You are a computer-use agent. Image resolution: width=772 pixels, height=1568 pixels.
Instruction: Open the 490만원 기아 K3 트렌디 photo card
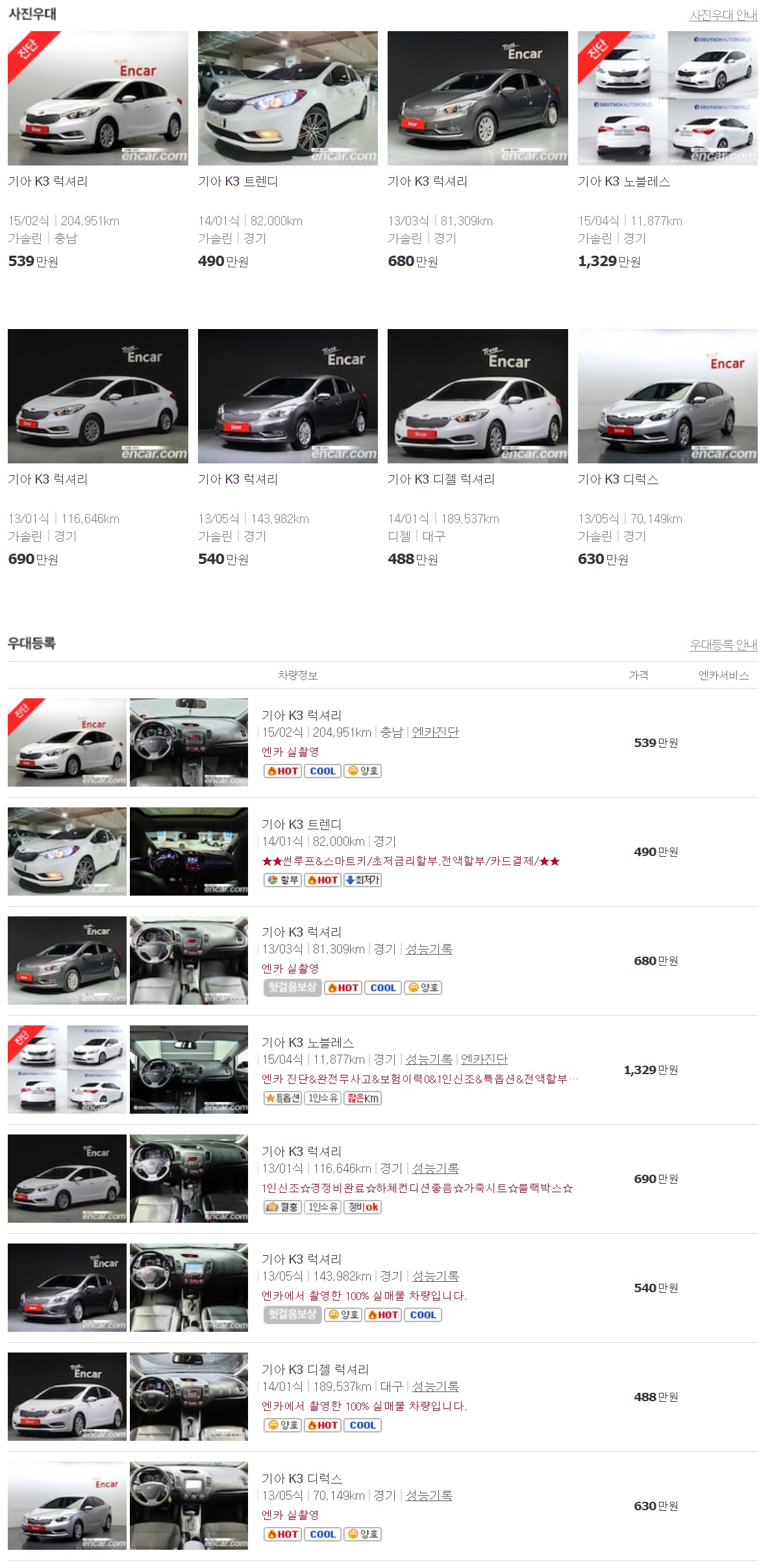pyautogui.click(x=288, y=151)
